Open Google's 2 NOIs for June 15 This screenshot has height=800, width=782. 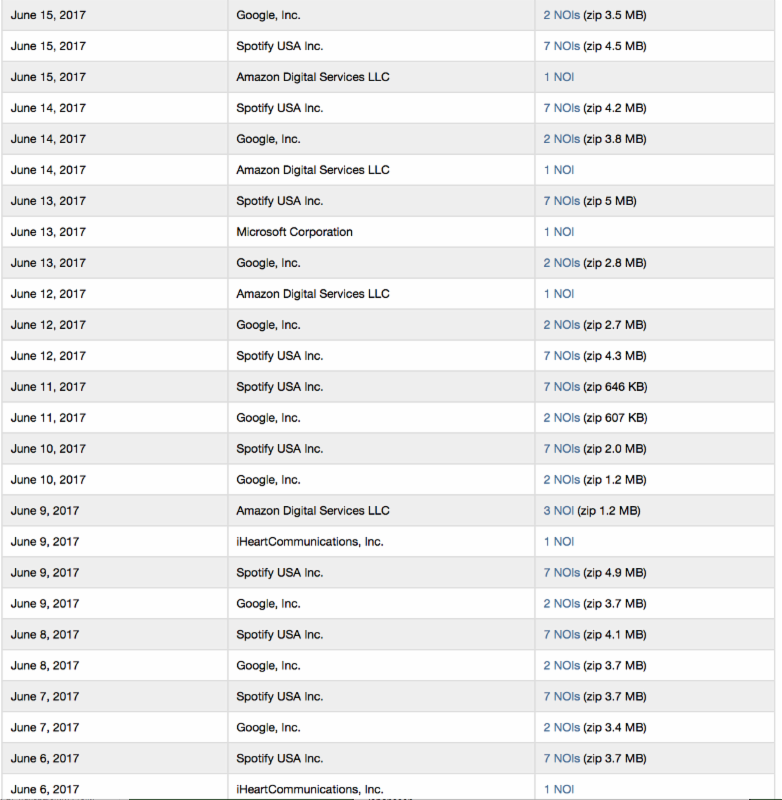561,15
